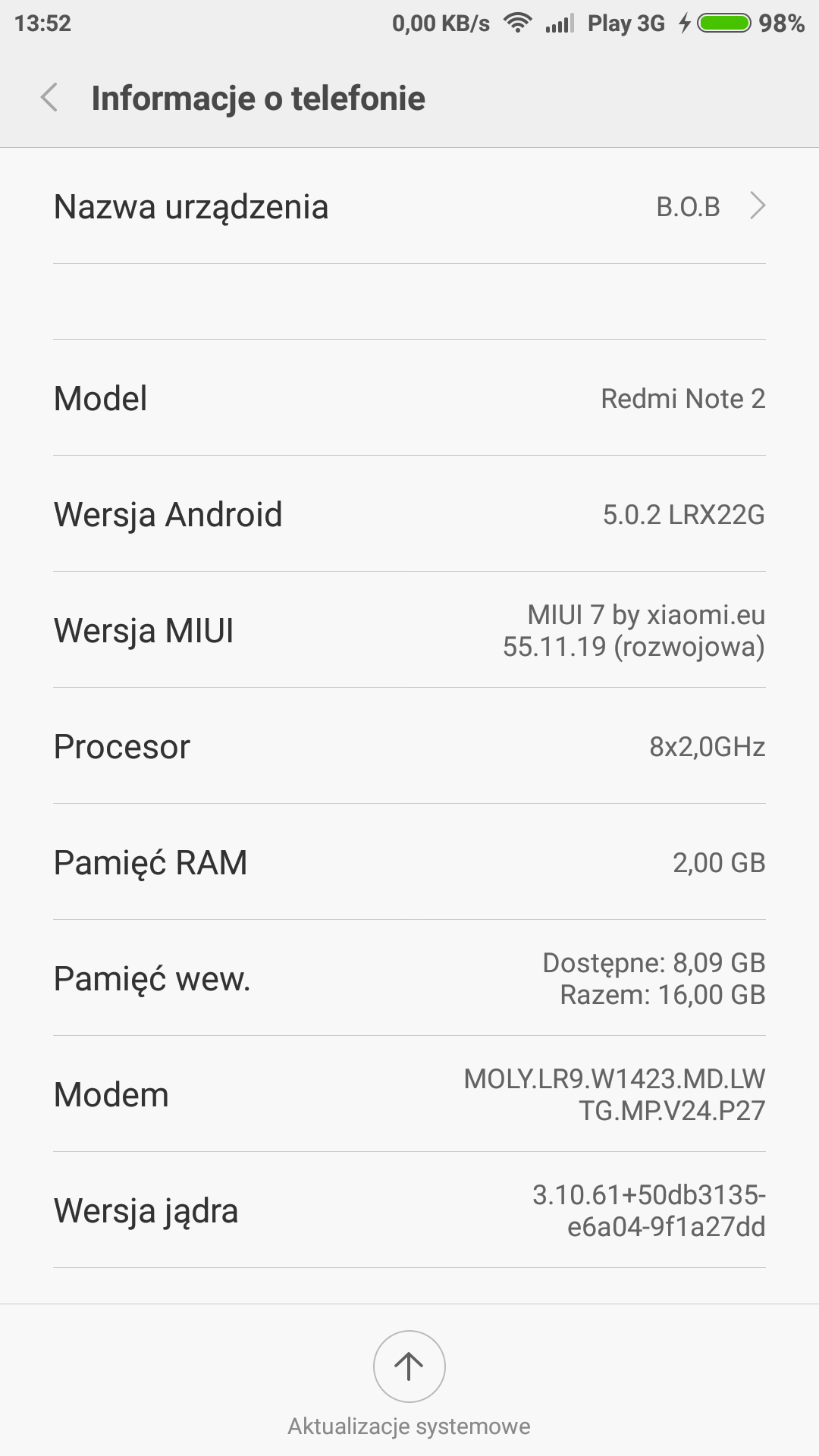Go back from Informacje o telefonie
This screenshot has width=819, height=1456.
coord(50,99)
